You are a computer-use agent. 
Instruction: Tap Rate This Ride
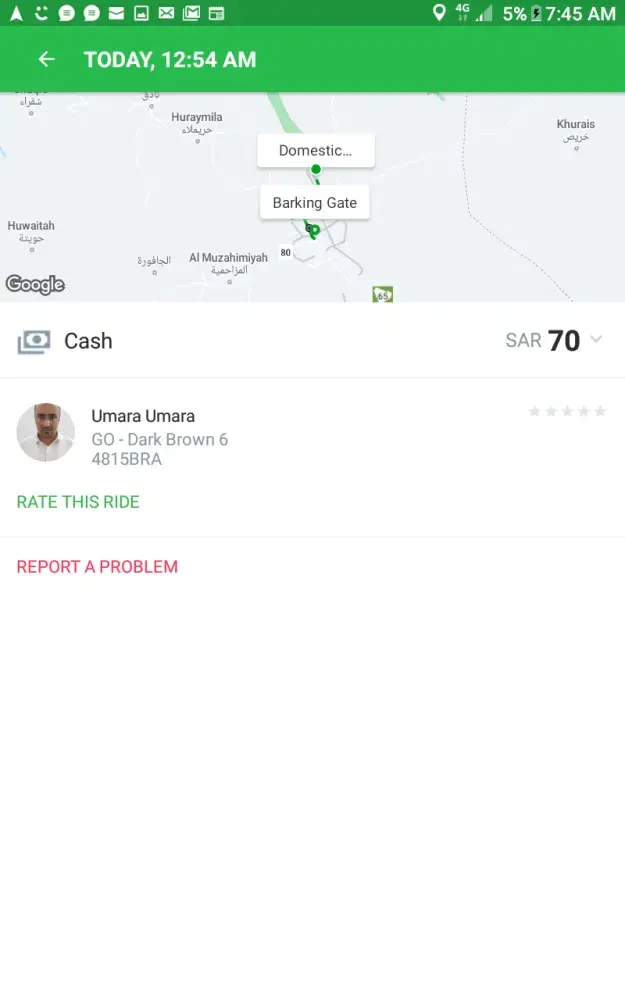pyautogui.click(x=78, y=502)
